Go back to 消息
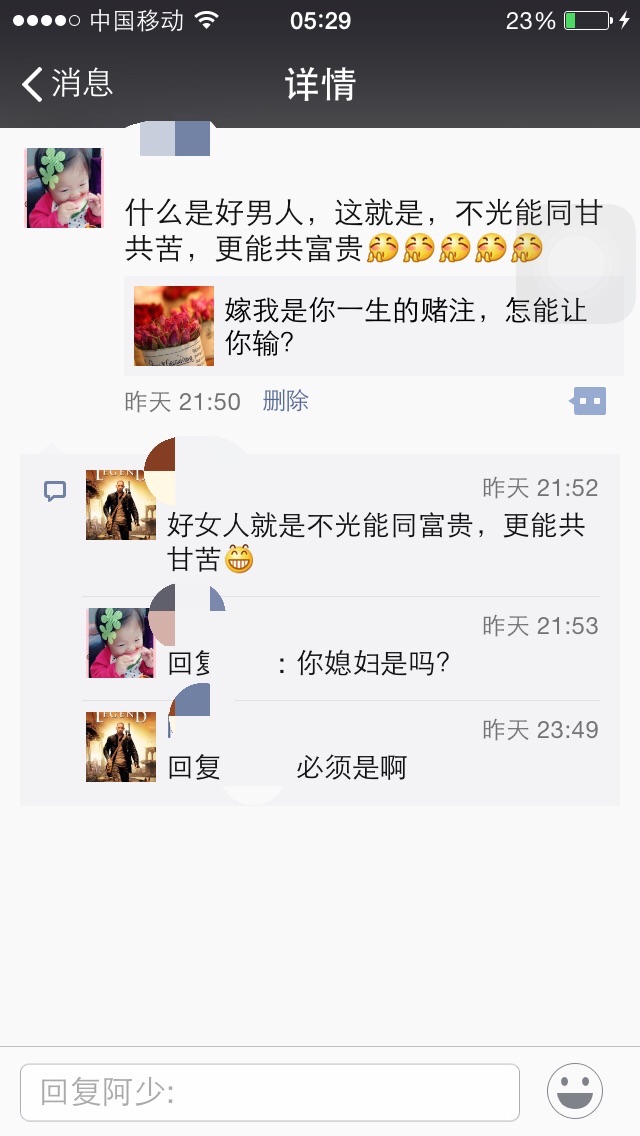640x1136 pixels. (67, 83)
